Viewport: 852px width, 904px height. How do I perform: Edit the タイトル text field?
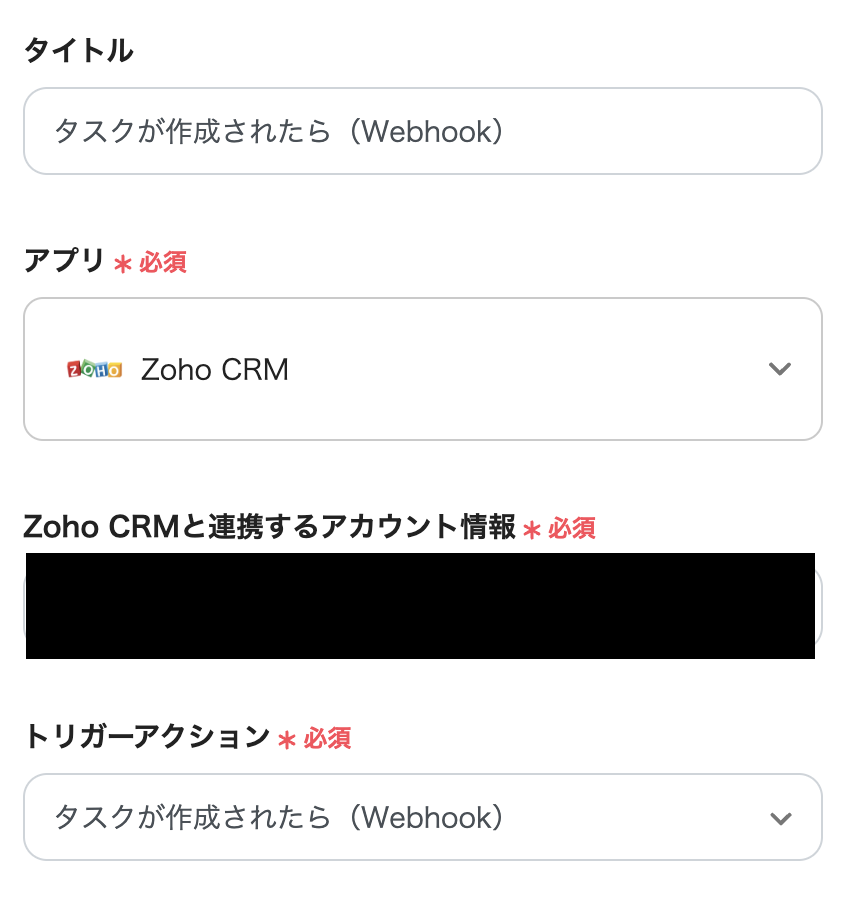[422, 131]
